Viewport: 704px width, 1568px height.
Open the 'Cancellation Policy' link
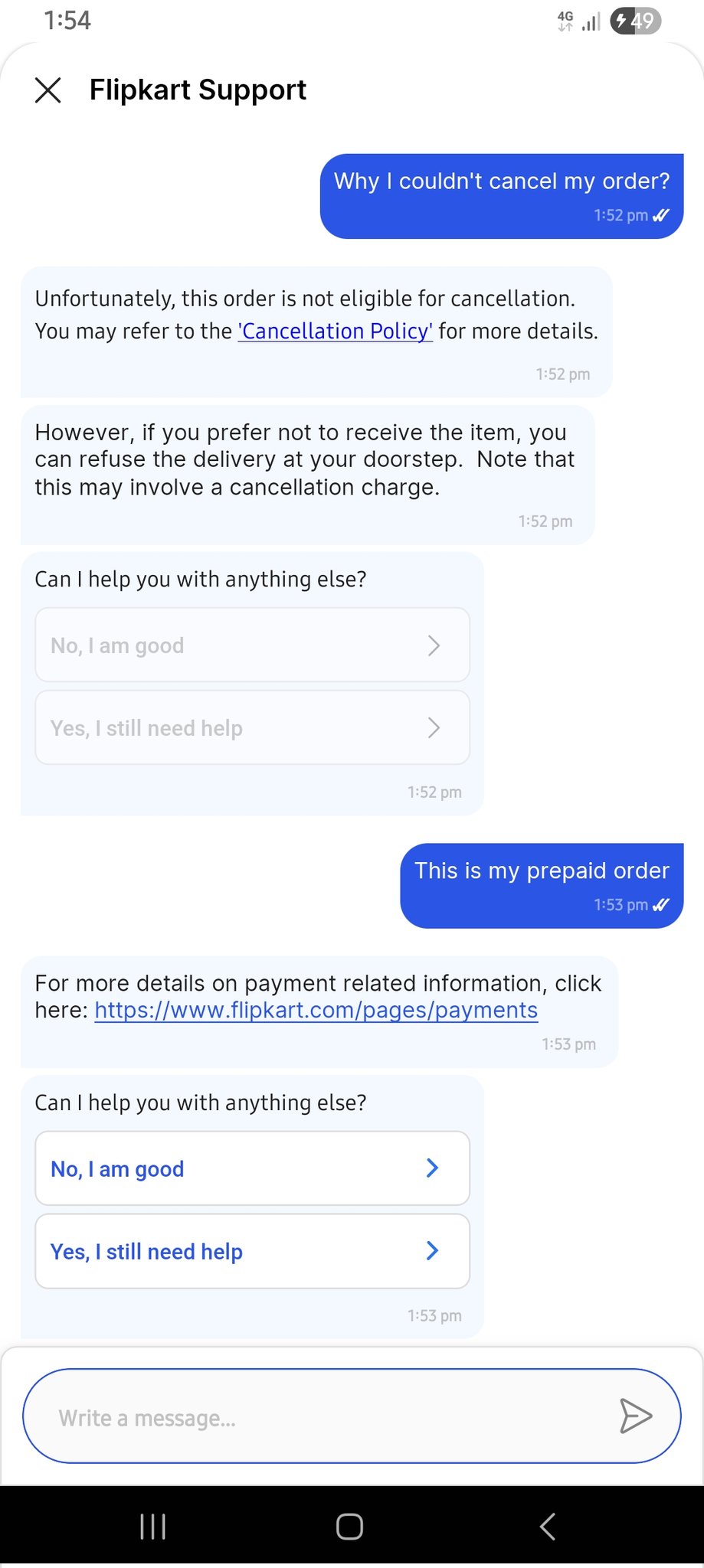335,332
